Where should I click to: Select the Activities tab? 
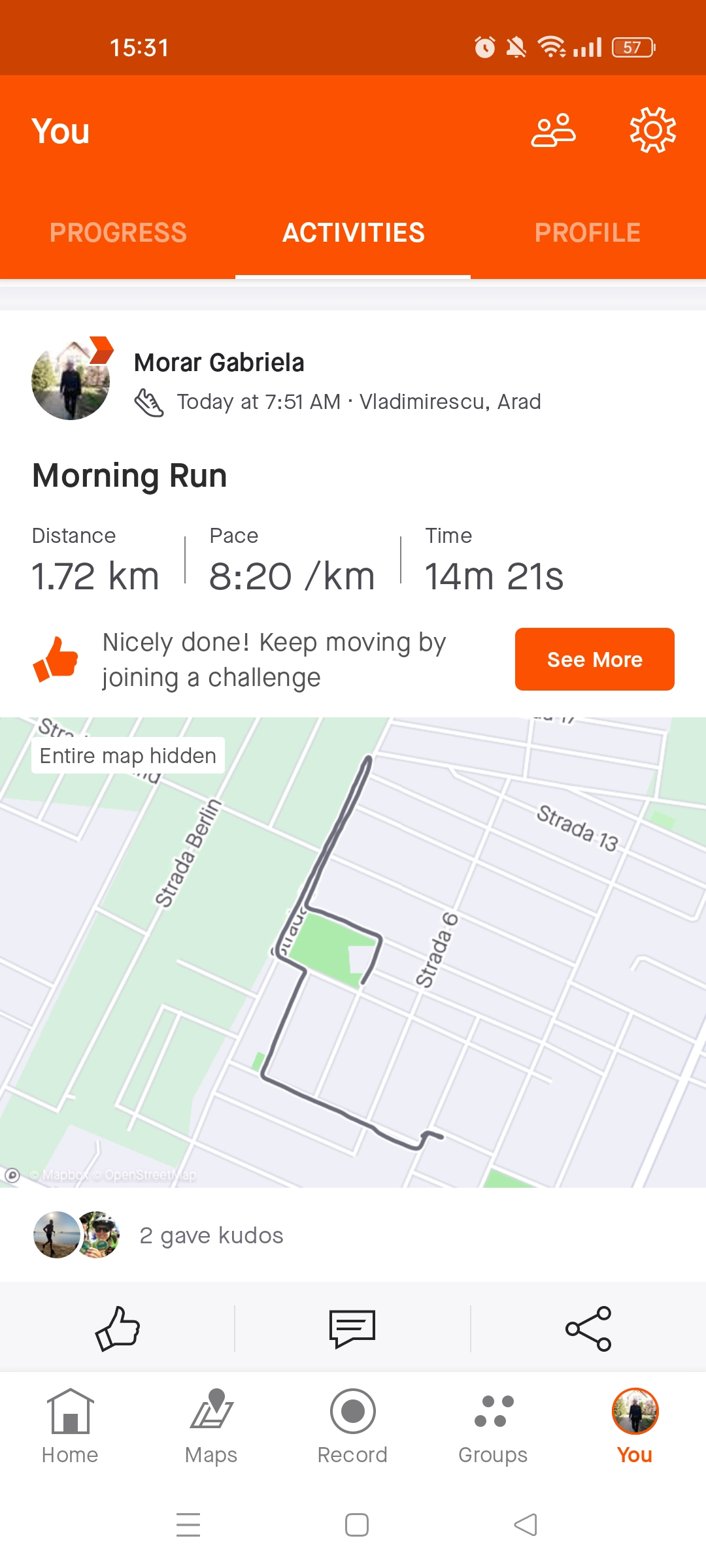[x=353, y=233]
